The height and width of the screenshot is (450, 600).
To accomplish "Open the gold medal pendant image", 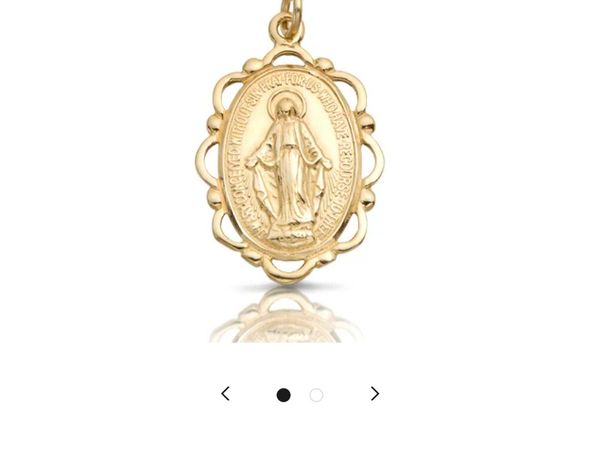I will click(x=291, y=160).
